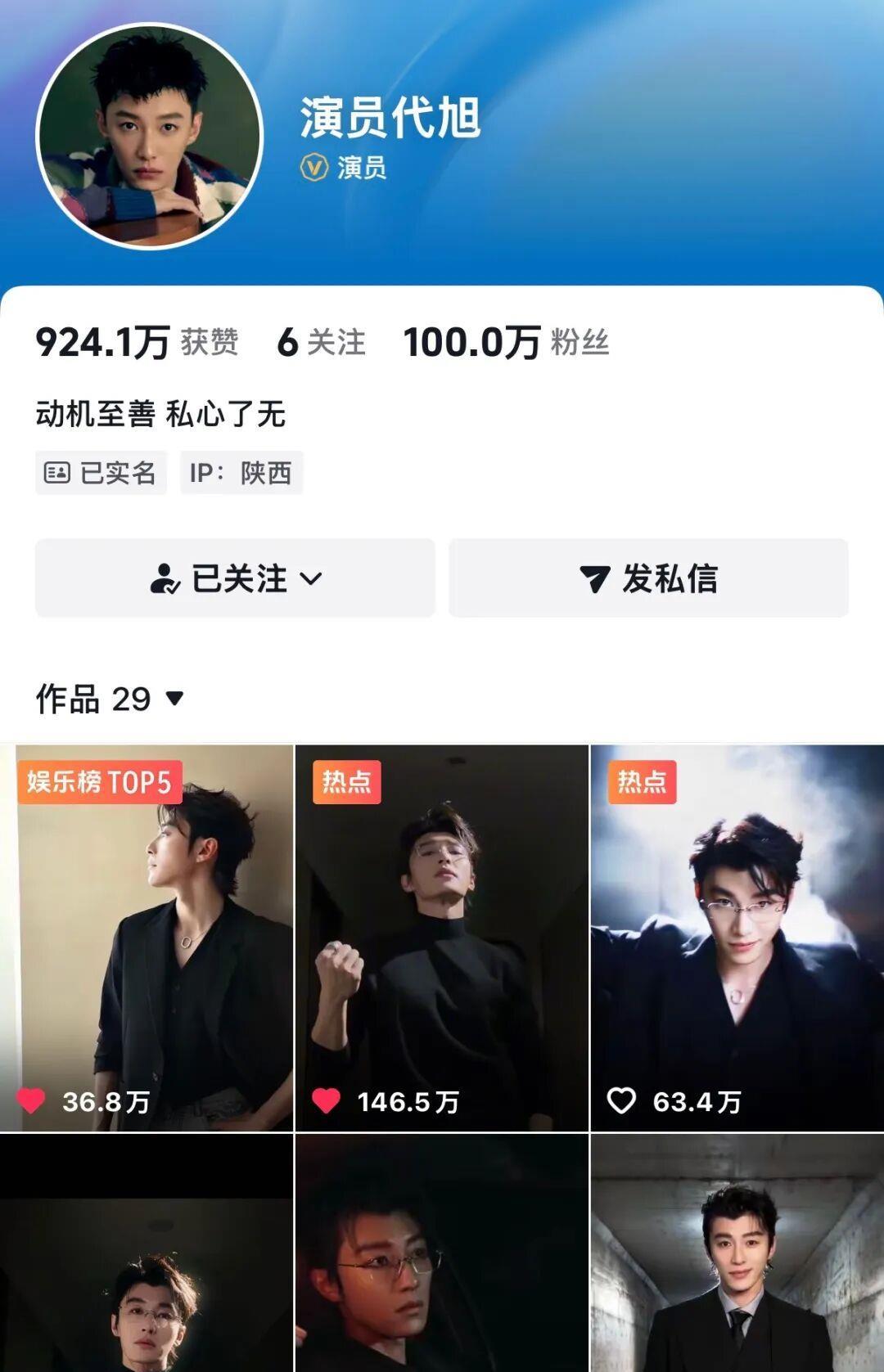
Task: View the 6 关注 following list
Action: pyautogui.click(x=321, y=342)
